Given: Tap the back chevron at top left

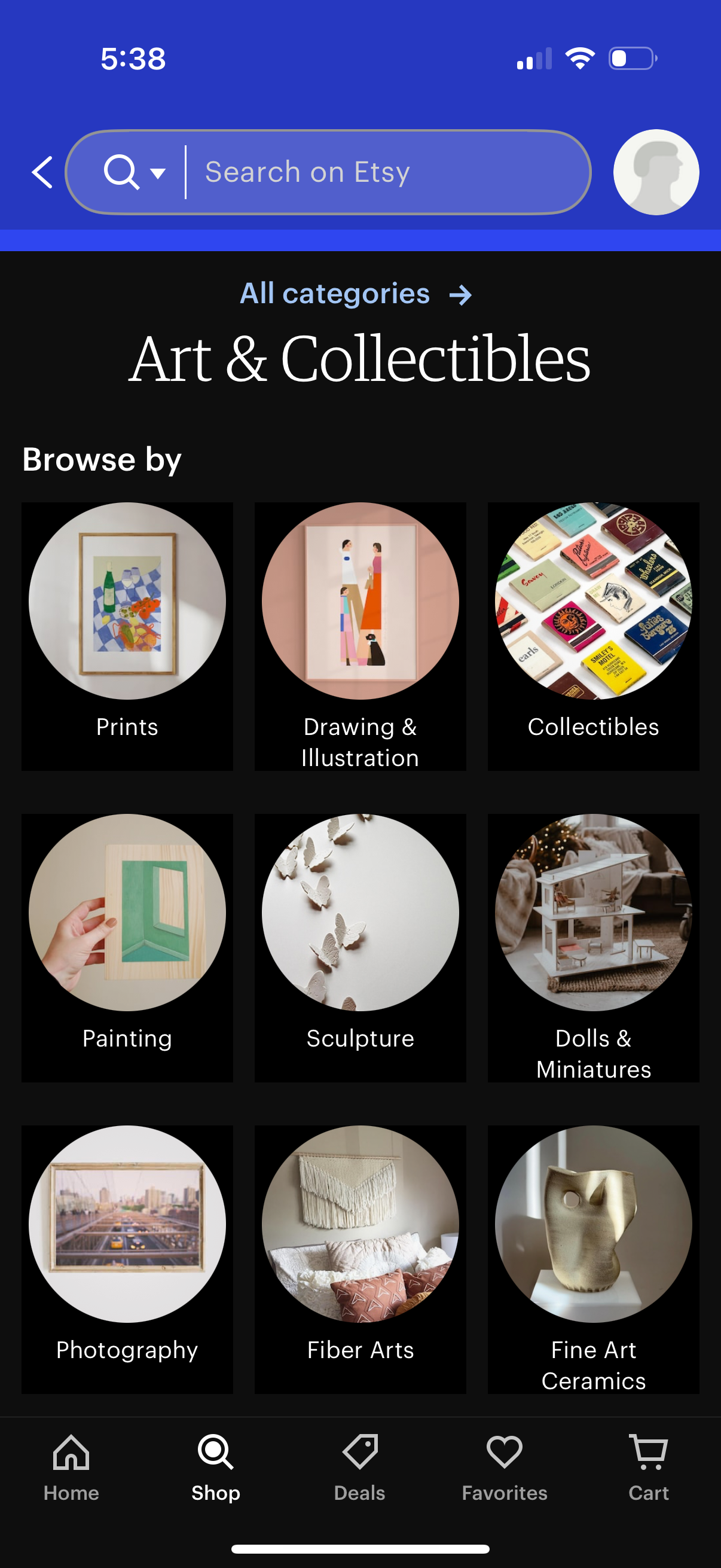Looking at the screenshot, I should click(41, 172).
